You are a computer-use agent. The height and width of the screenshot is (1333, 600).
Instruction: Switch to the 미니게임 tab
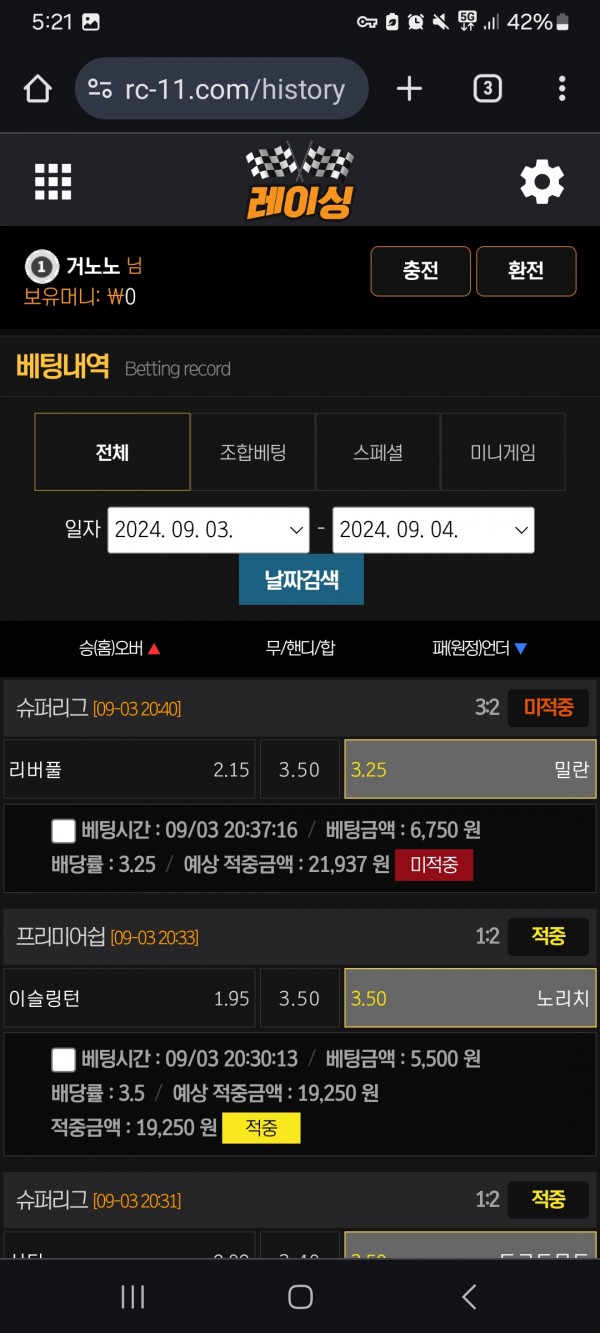(x=503, y=452)
